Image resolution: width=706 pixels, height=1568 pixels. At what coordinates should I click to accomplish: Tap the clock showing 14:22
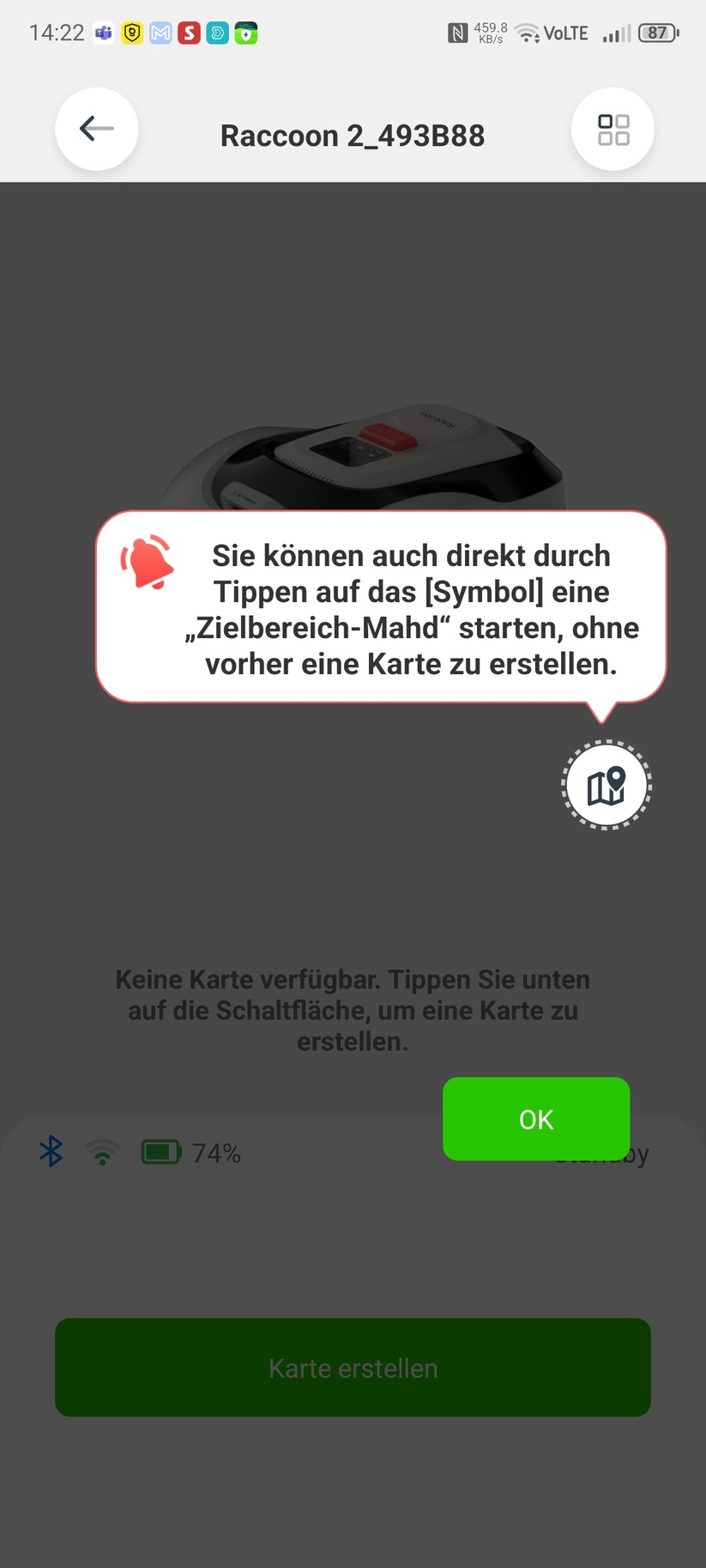tap(56, 32)
